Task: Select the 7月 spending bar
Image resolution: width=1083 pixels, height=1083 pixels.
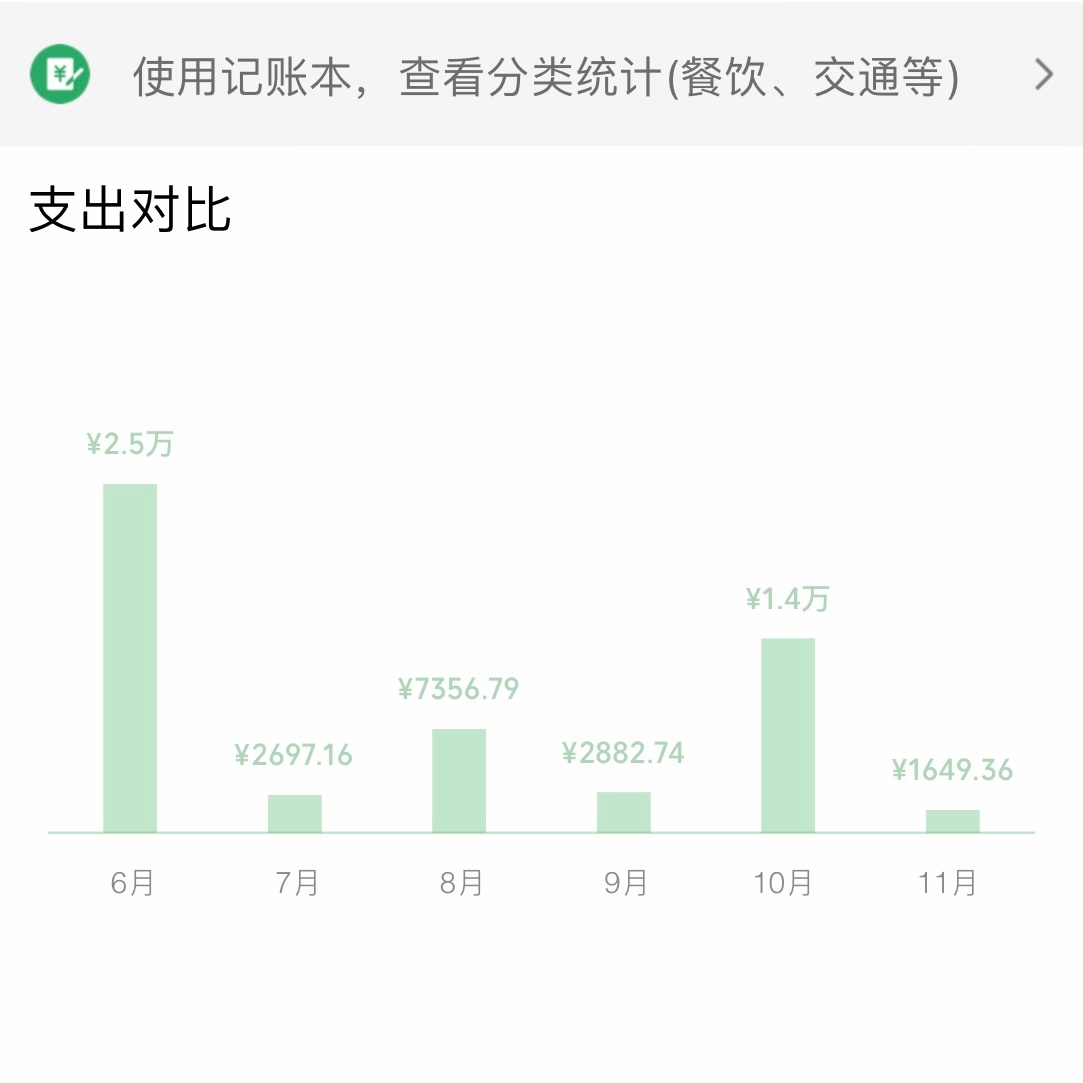Action: coord(295,813)
